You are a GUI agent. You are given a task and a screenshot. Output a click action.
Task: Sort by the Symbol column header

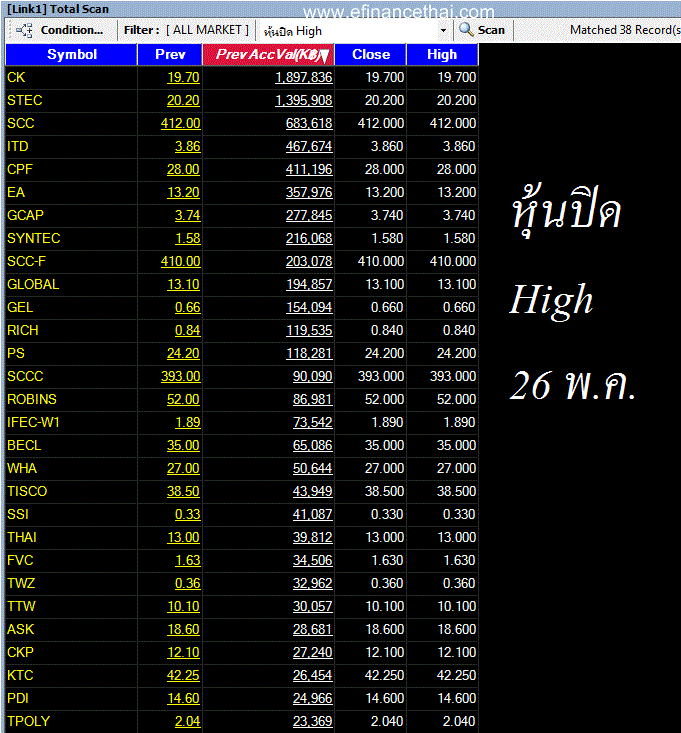(72, 54)
